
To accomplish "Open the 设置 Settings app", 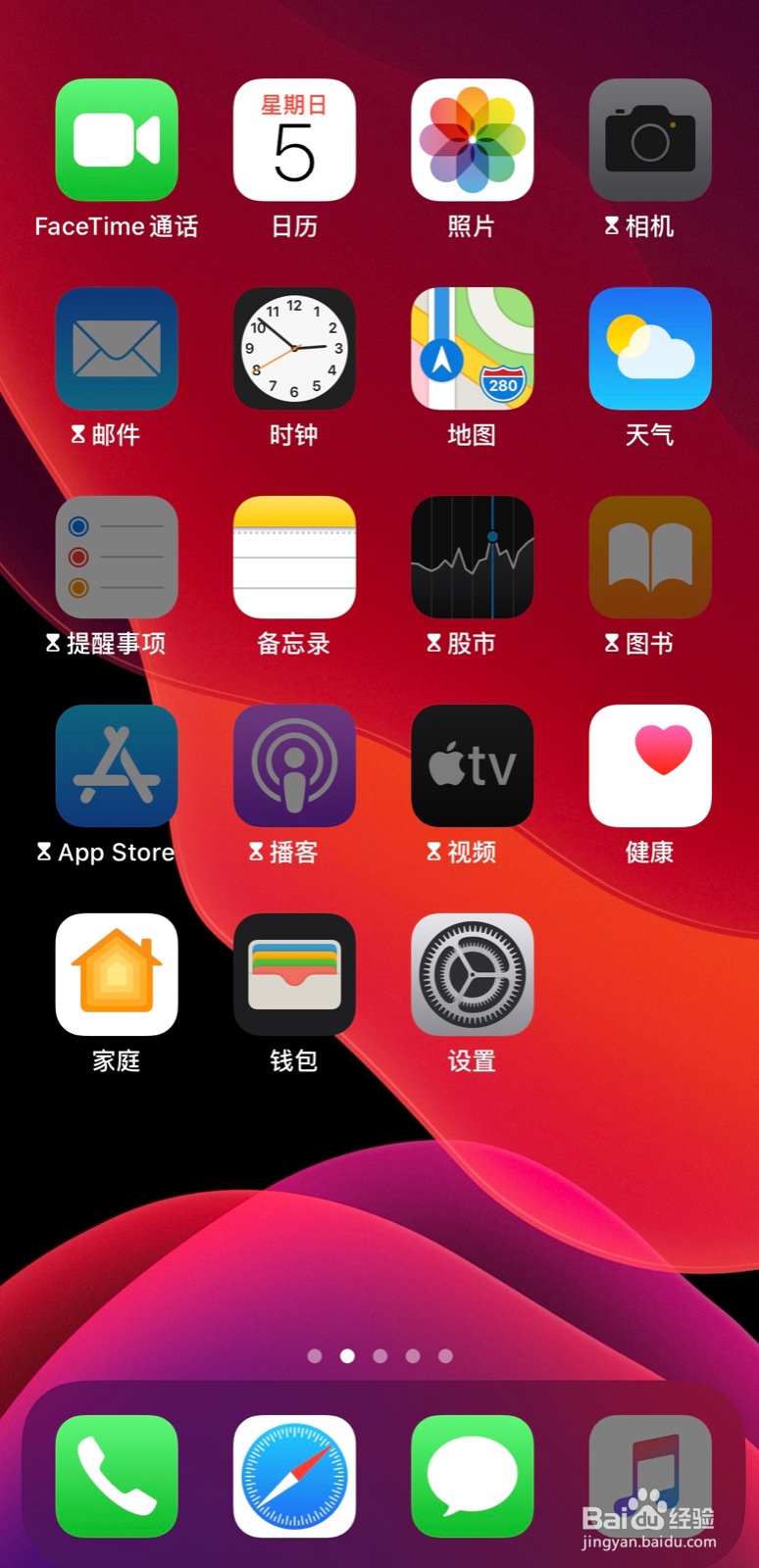I will [472, 974].
